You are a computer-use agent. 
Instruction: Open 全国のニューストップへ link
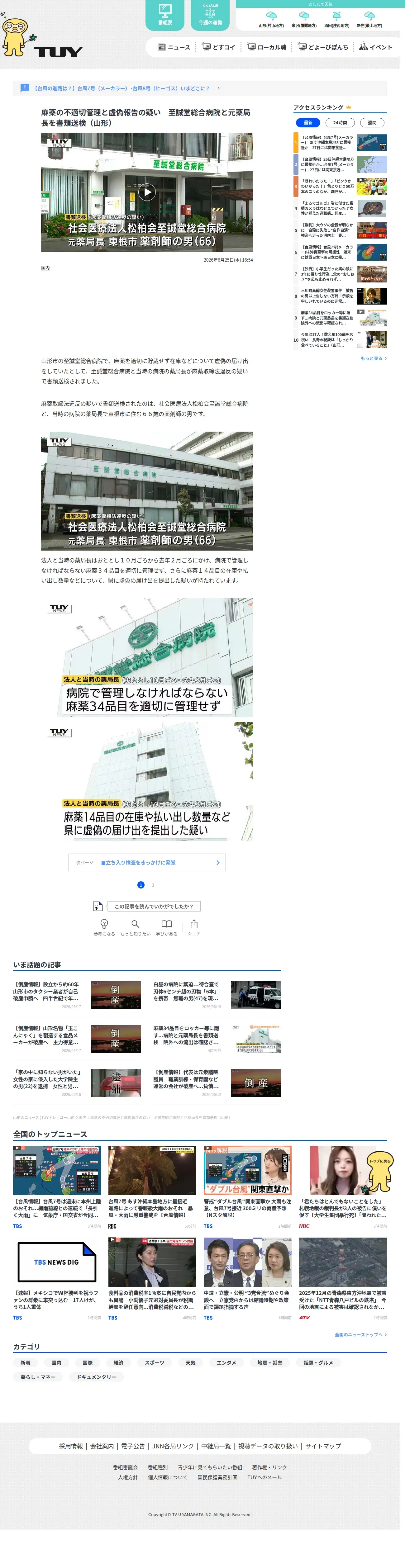pos(360,1335)
